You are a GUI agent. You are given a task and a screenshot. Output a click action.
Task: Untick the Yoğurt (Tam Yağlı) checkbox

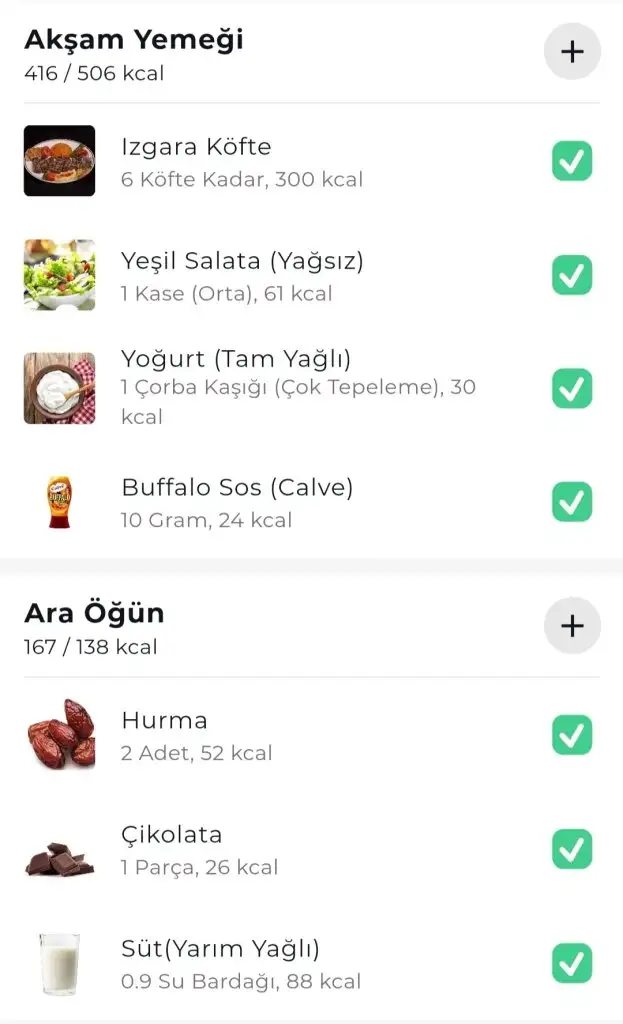coord(572,388)
